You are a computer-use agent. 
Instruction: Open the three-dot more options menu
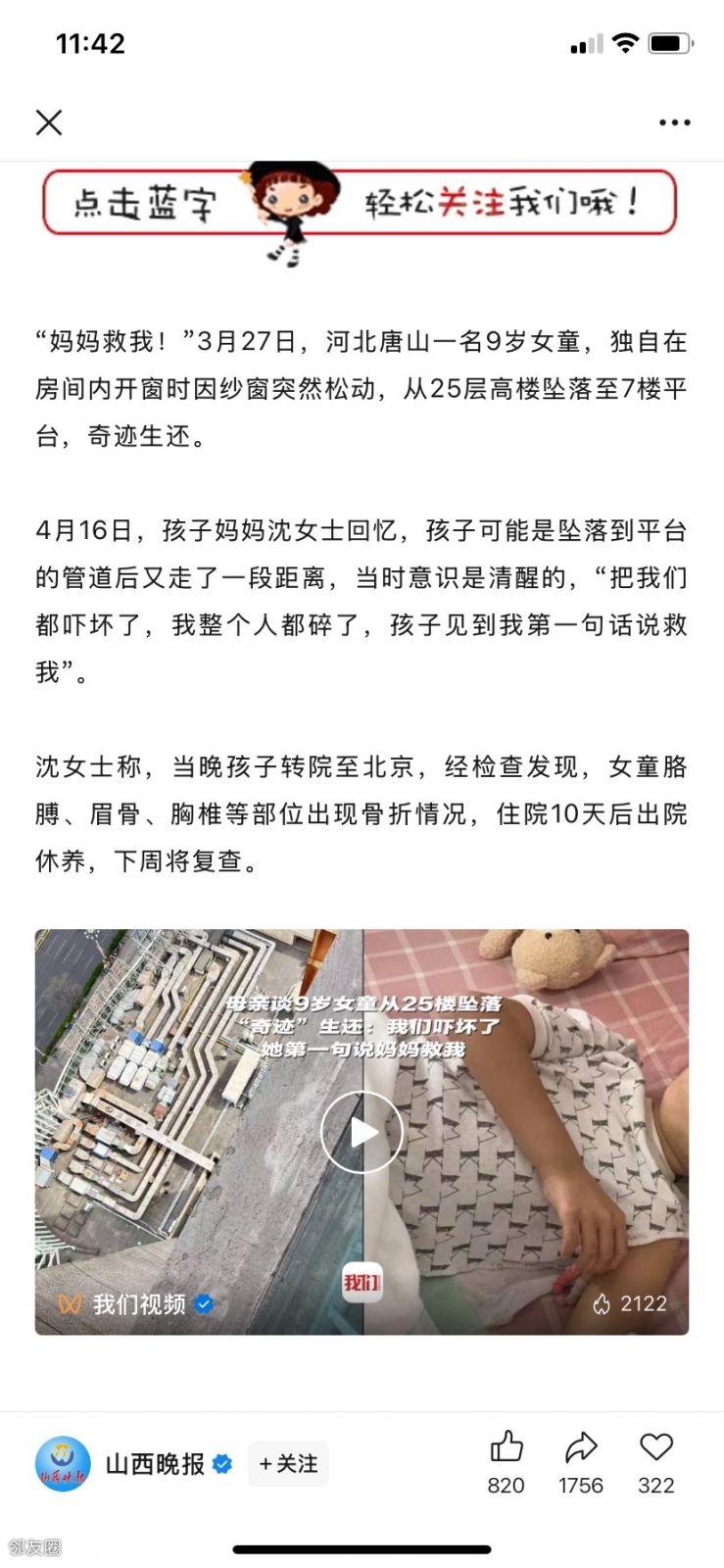pos(675,122)
